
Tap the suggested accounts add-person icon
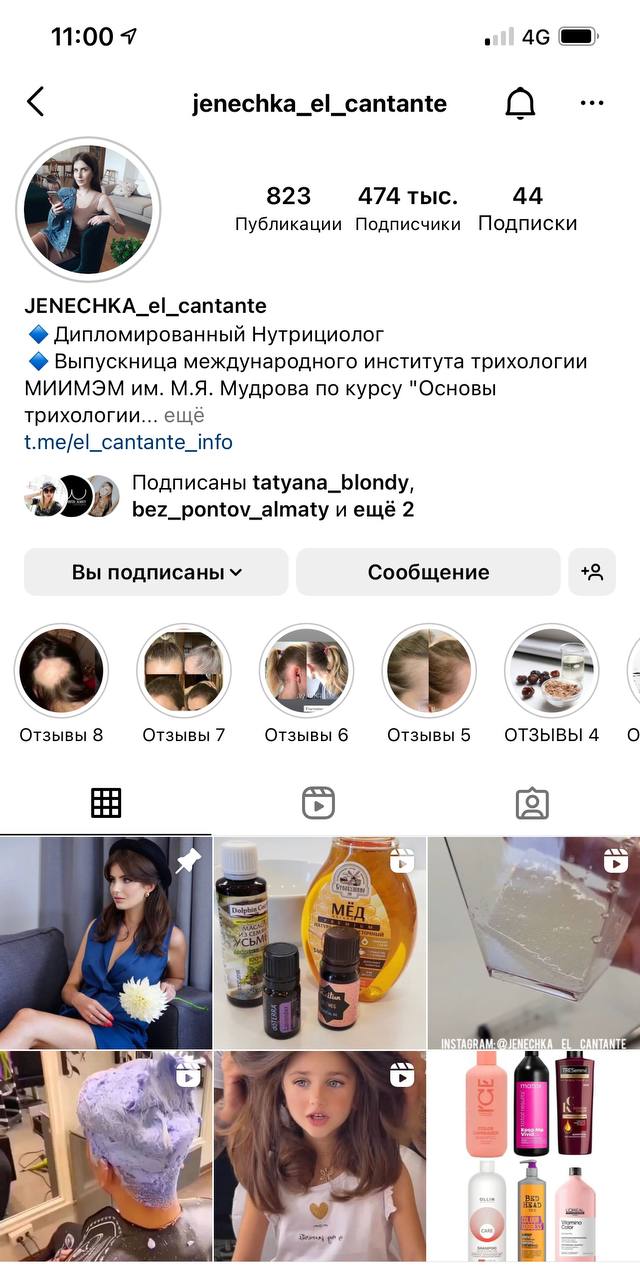tap(592, 572)
